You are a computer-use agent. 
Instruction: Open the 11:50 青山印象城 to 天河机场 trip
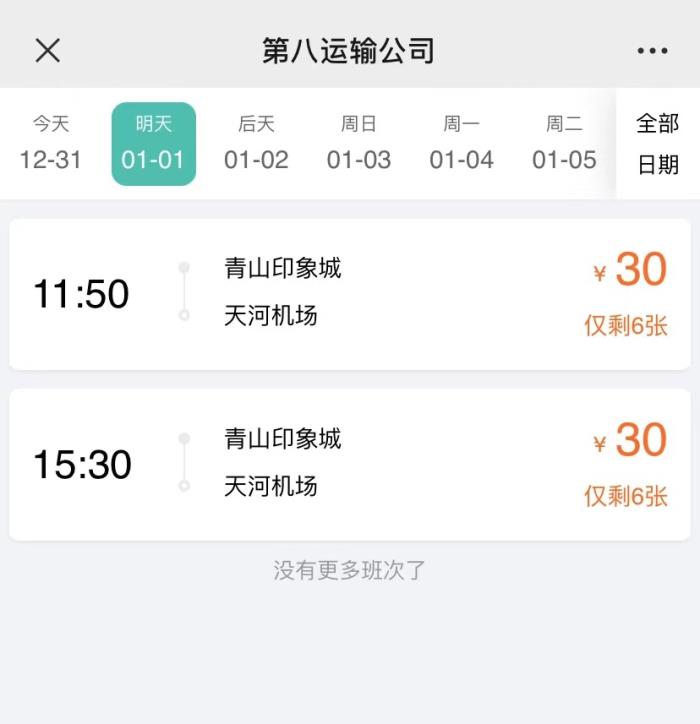[349, 294]
